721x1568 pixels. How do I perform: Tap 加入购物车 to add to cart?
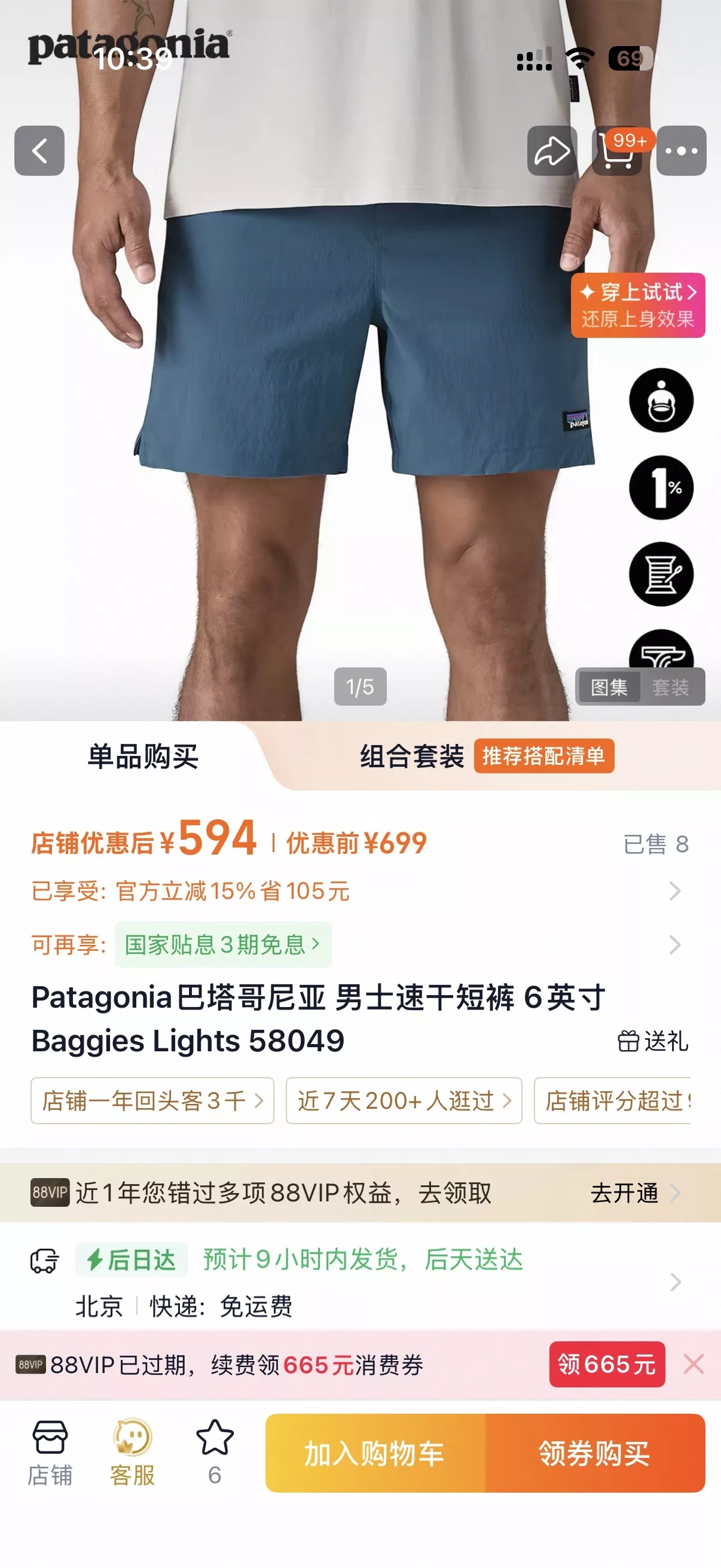pos(375,1453)
